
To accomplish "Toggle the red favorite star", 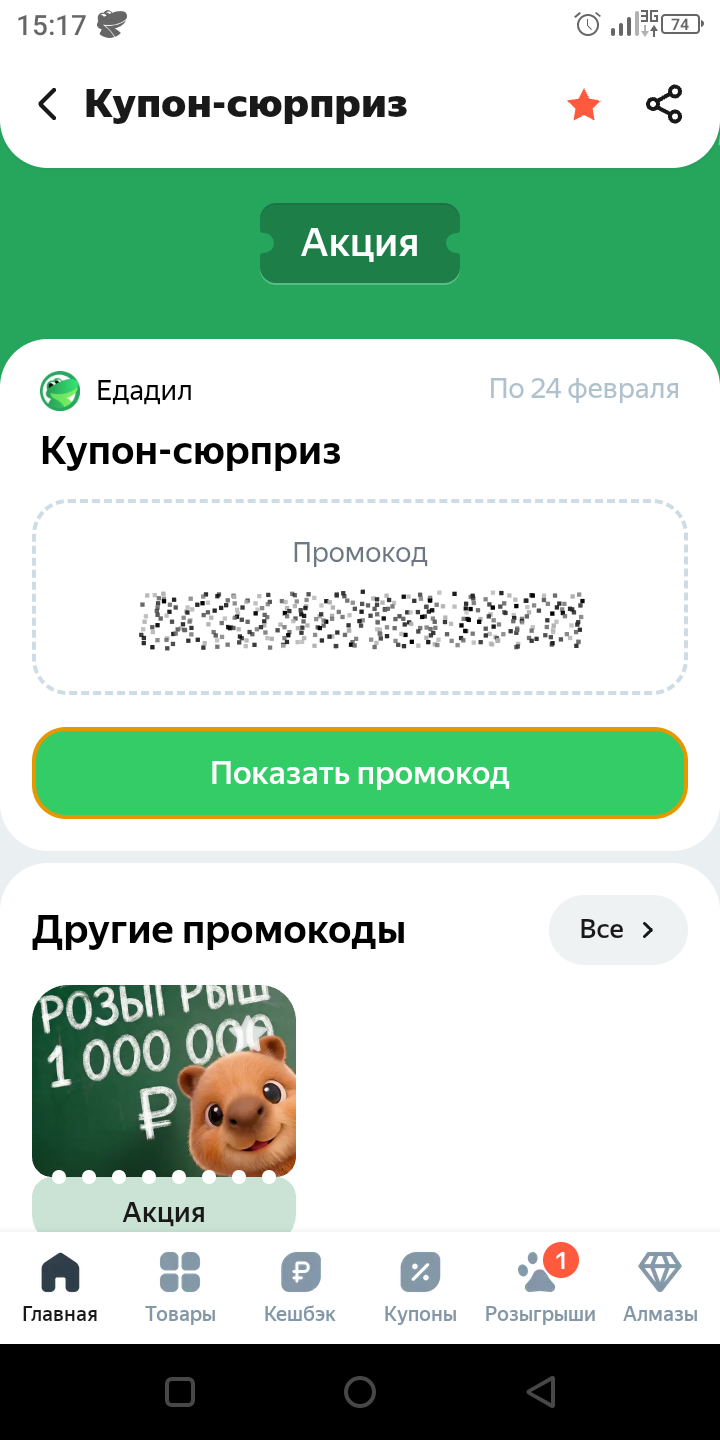I will pyautogui.click(x=583, y=104).
